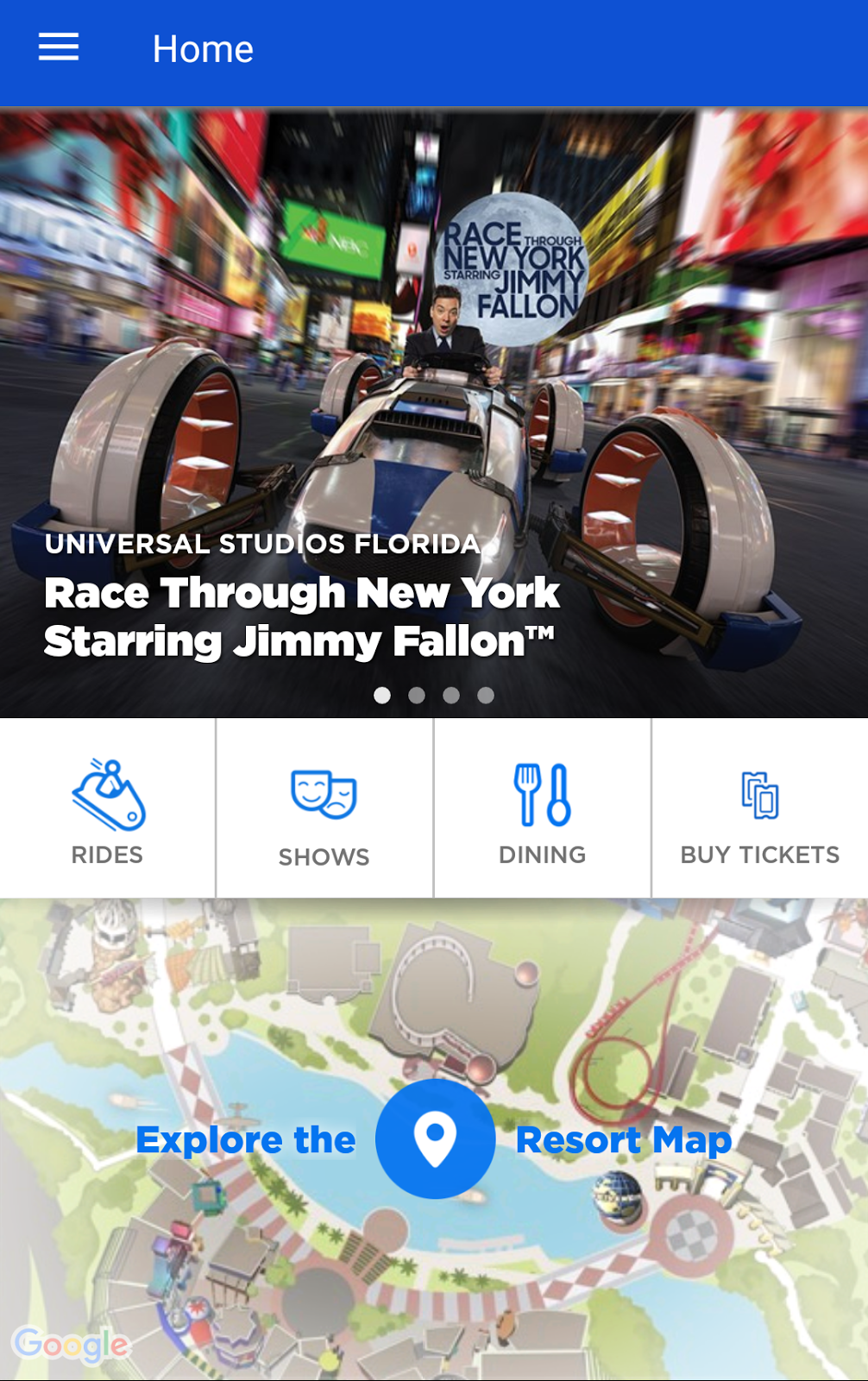Select Buy Tickets
This screenshot has width=868, height=1381.
(759, 810)
